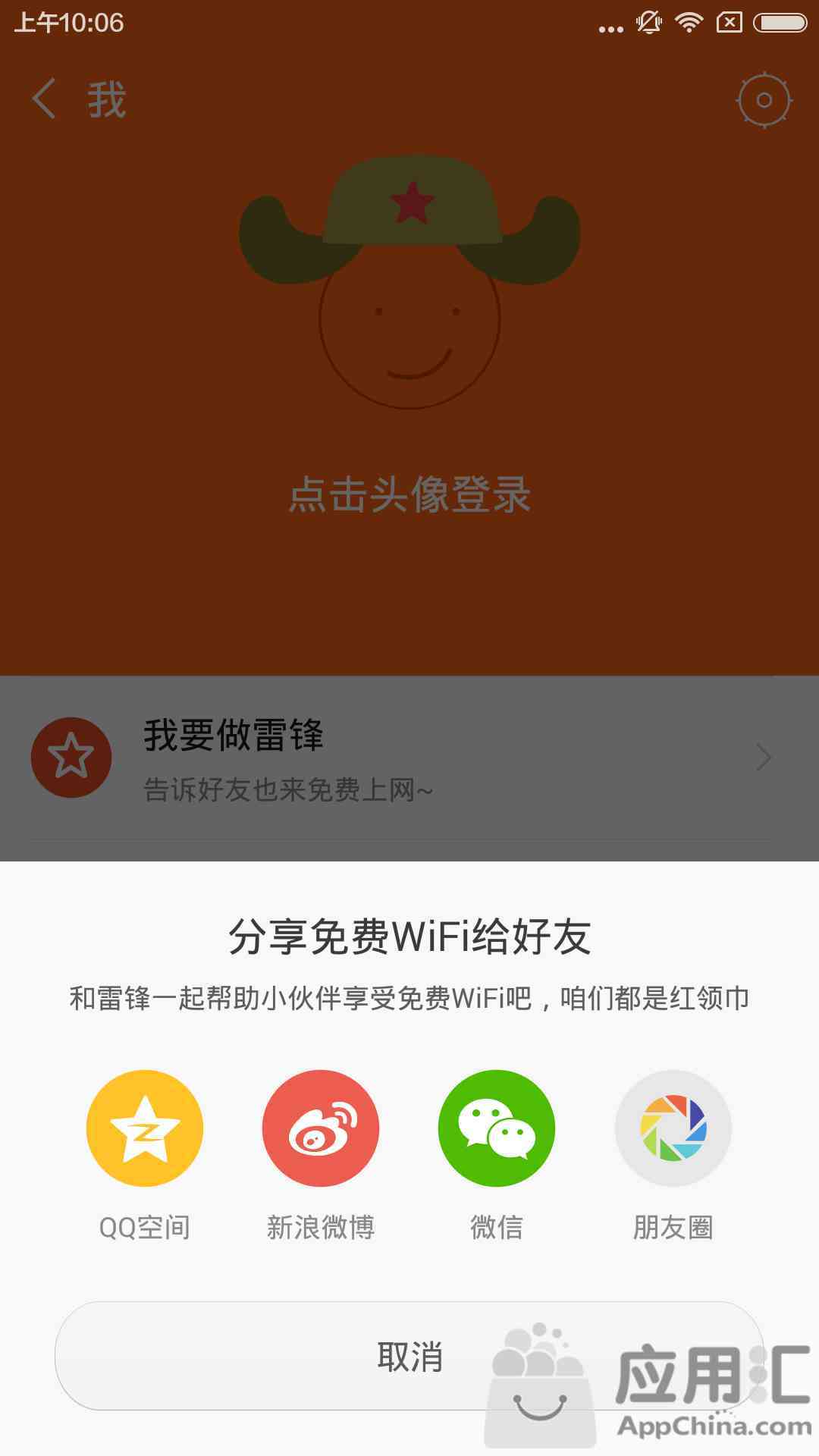Viewport: 819px width, 1456px height.
Task: Go back from 我 page
Action: click(x=44, y=99)
